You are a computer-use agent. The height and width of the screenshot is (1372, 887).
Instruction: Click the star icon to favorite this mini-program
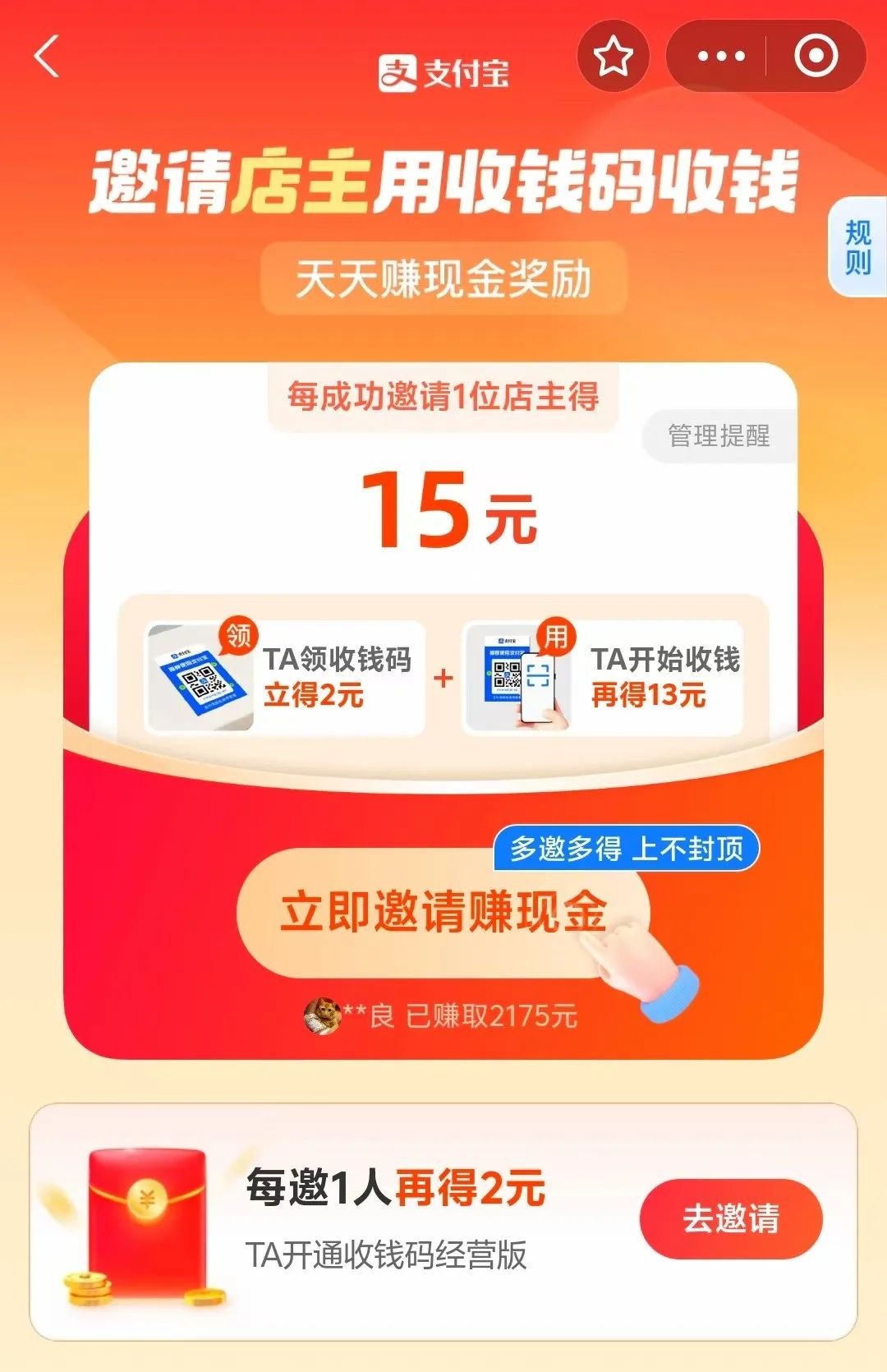click(x=613, y=56)
